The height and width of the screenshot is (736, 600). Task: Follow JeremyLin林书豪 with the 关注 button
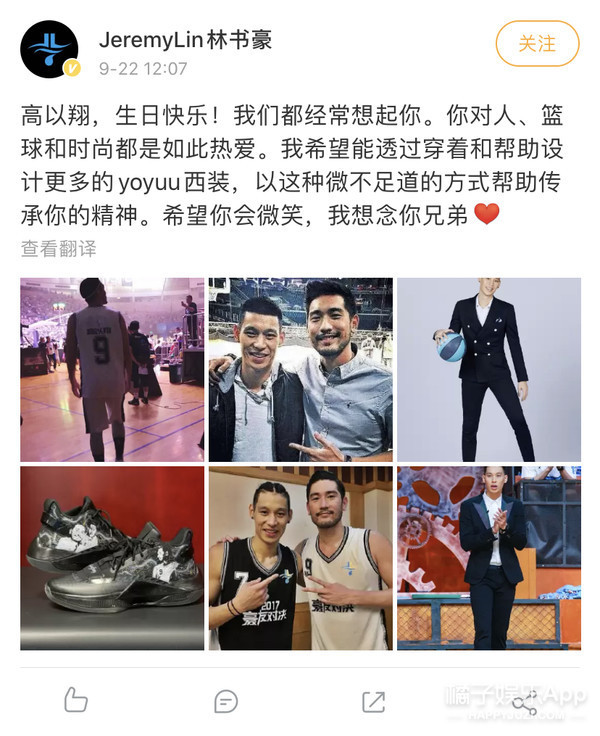[x=537, y=44]
